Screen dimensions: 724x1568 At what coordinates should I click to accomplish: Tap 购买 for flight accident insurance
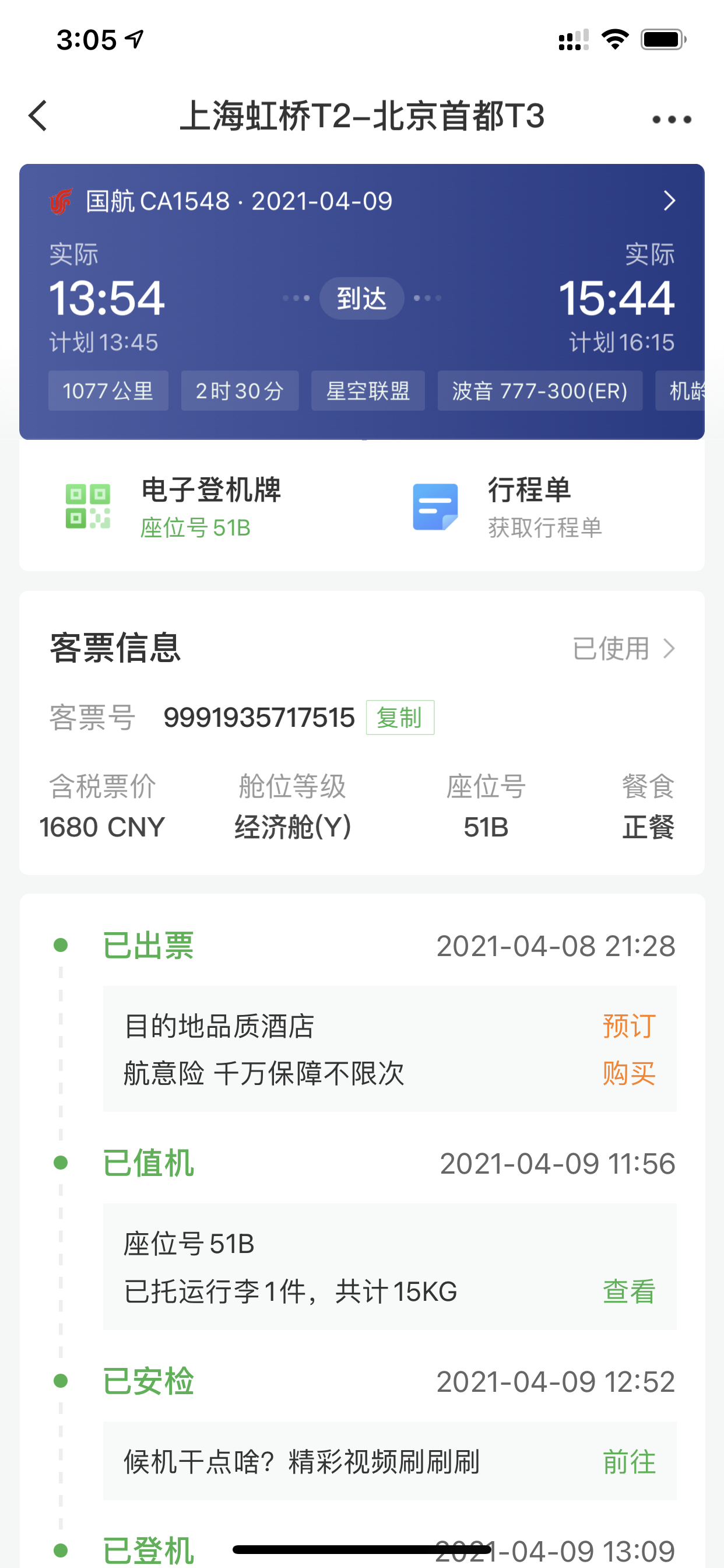pos(628,1073)
